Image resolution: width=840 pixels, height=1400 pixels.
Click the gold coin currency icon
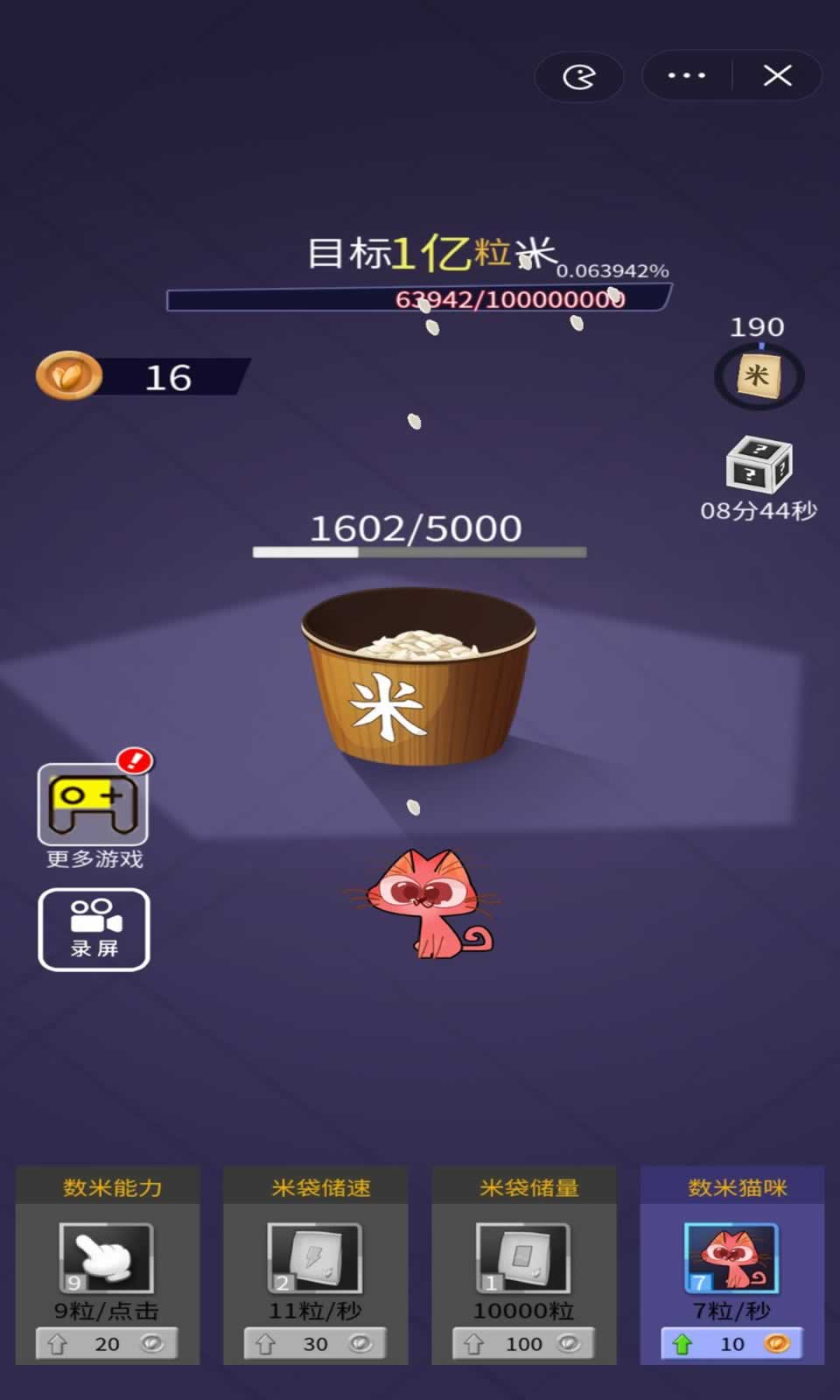68,376
